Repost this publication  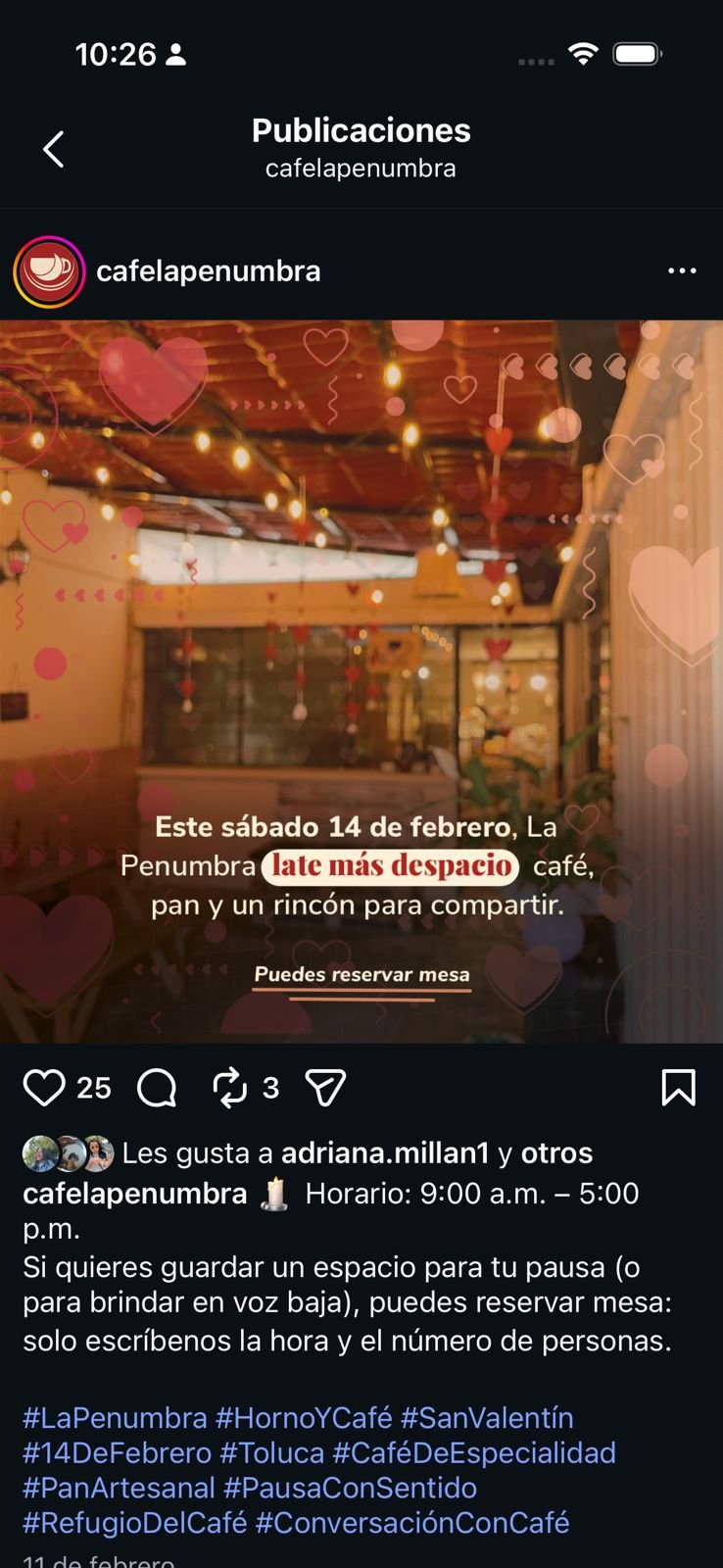point(230,1088)
